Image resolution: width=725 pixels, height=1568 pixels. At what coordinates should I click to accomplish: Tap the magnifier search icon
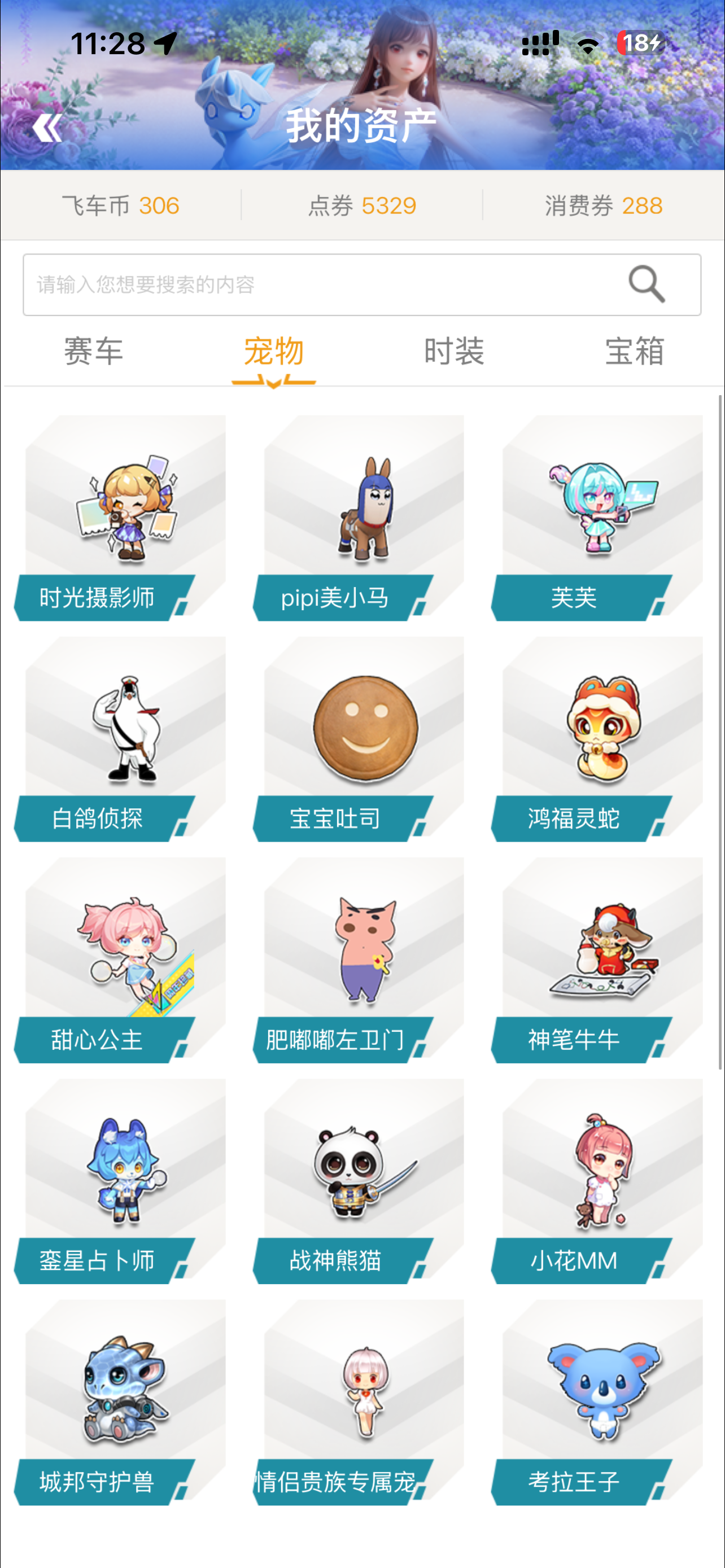pos(646,284)
